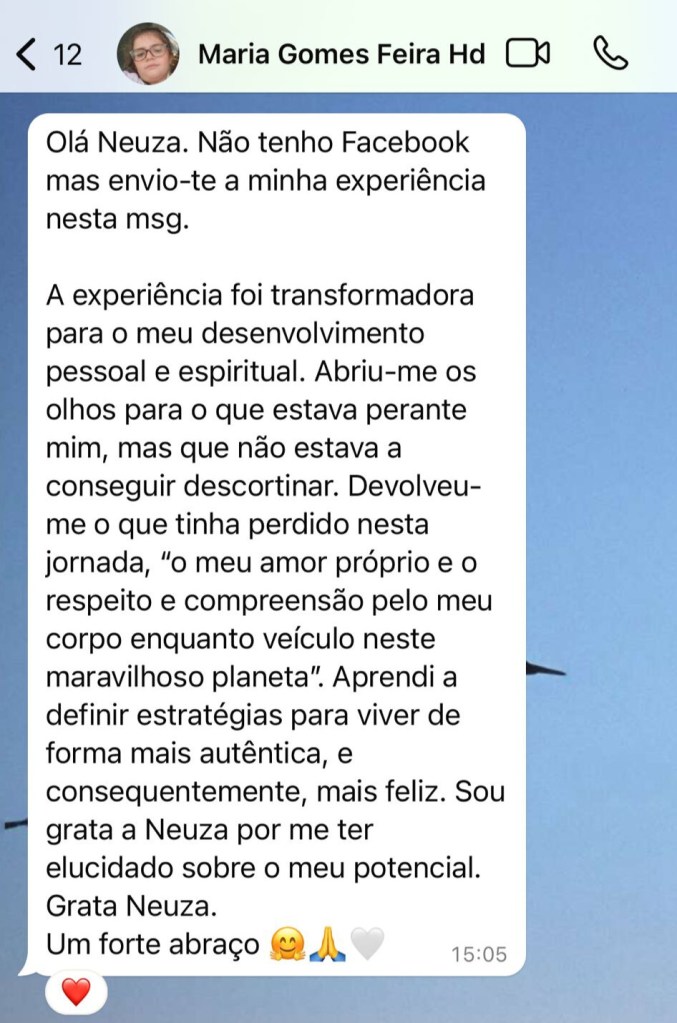Open contact info for Maria Gomes Feira Hd
This screenshot has width=677, height=1023.
click(x=341, y=53)
